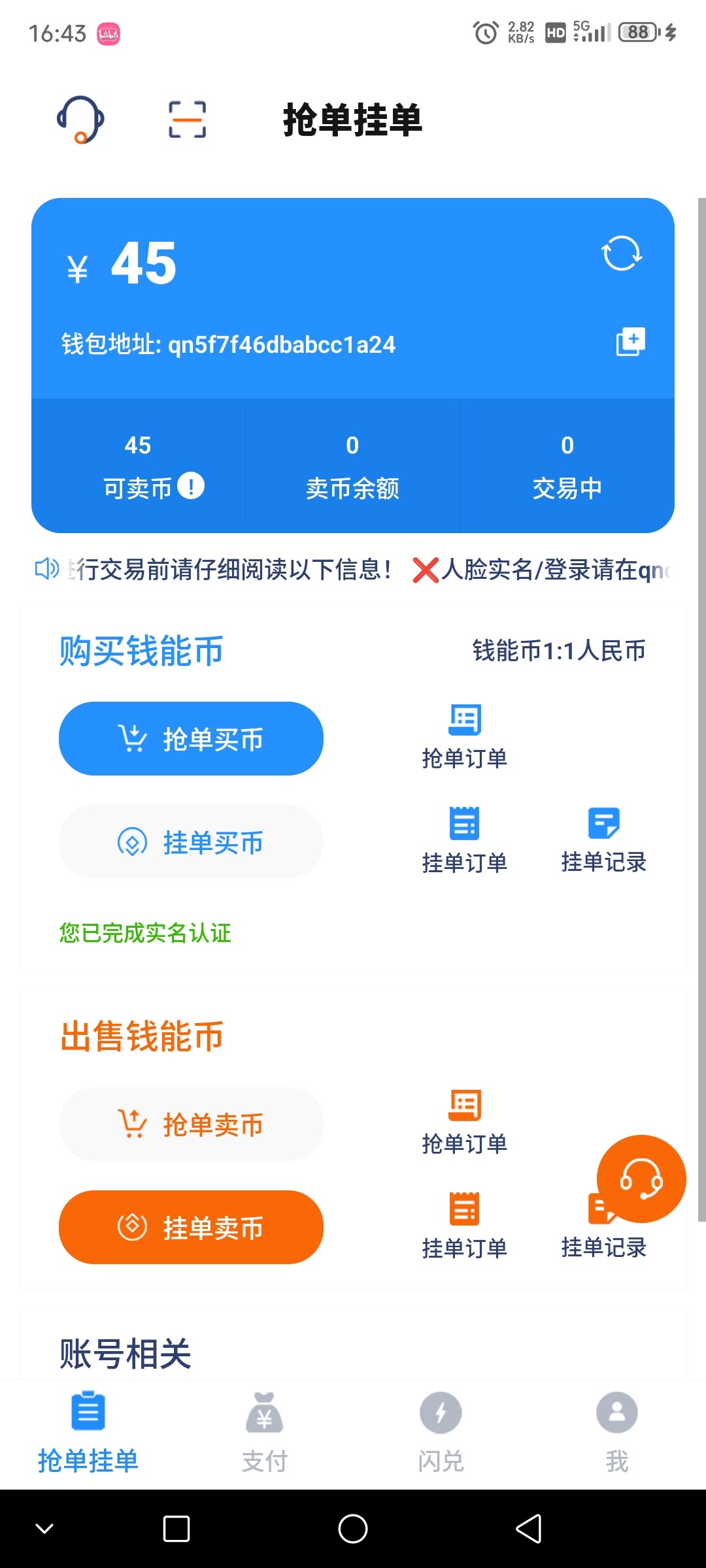Copy the wallet address
Screen dimensions: 706x1568
[x=630, y=342]
